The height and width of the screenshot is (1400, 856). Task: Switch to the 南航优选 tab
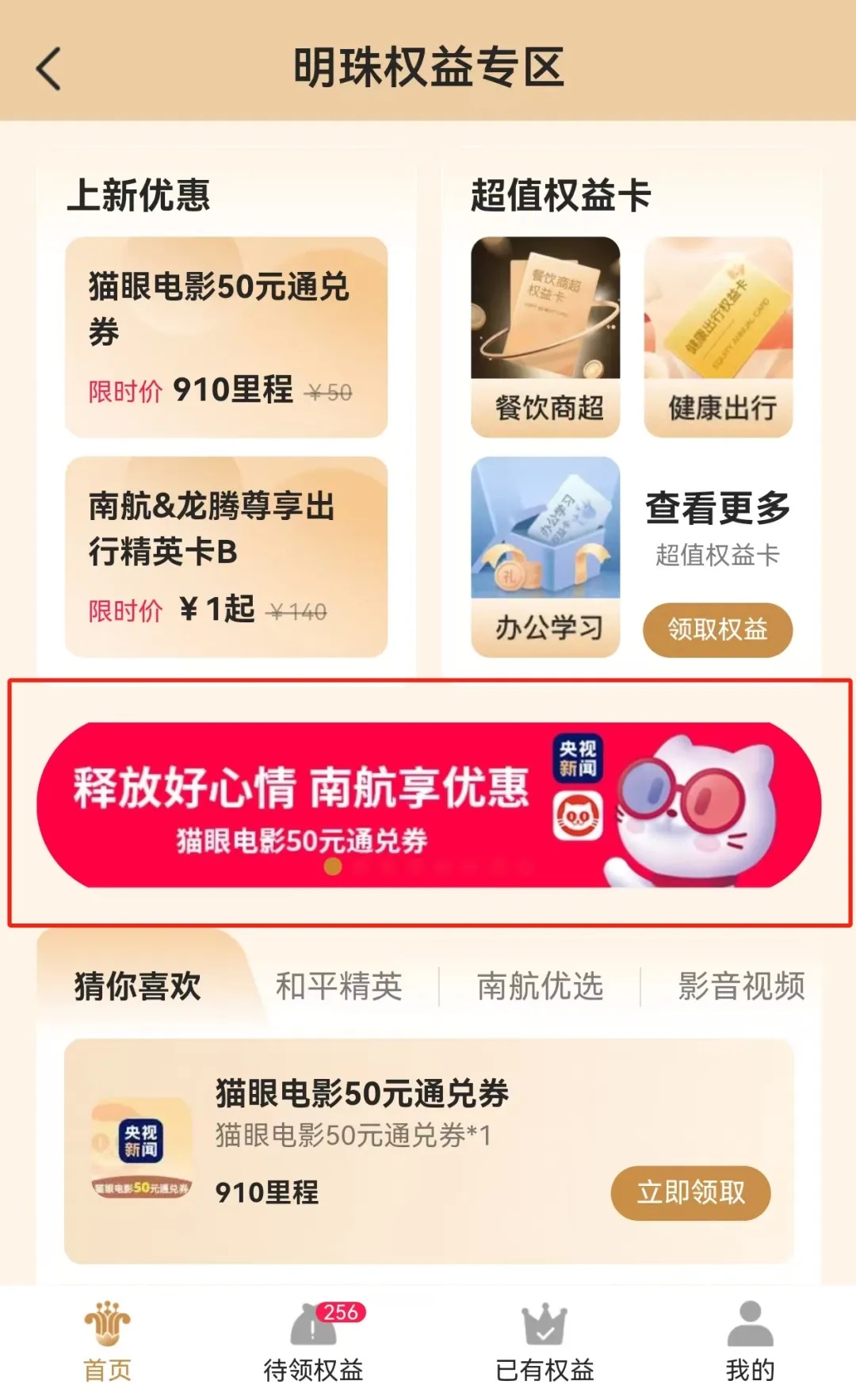(x=540, y=986)
